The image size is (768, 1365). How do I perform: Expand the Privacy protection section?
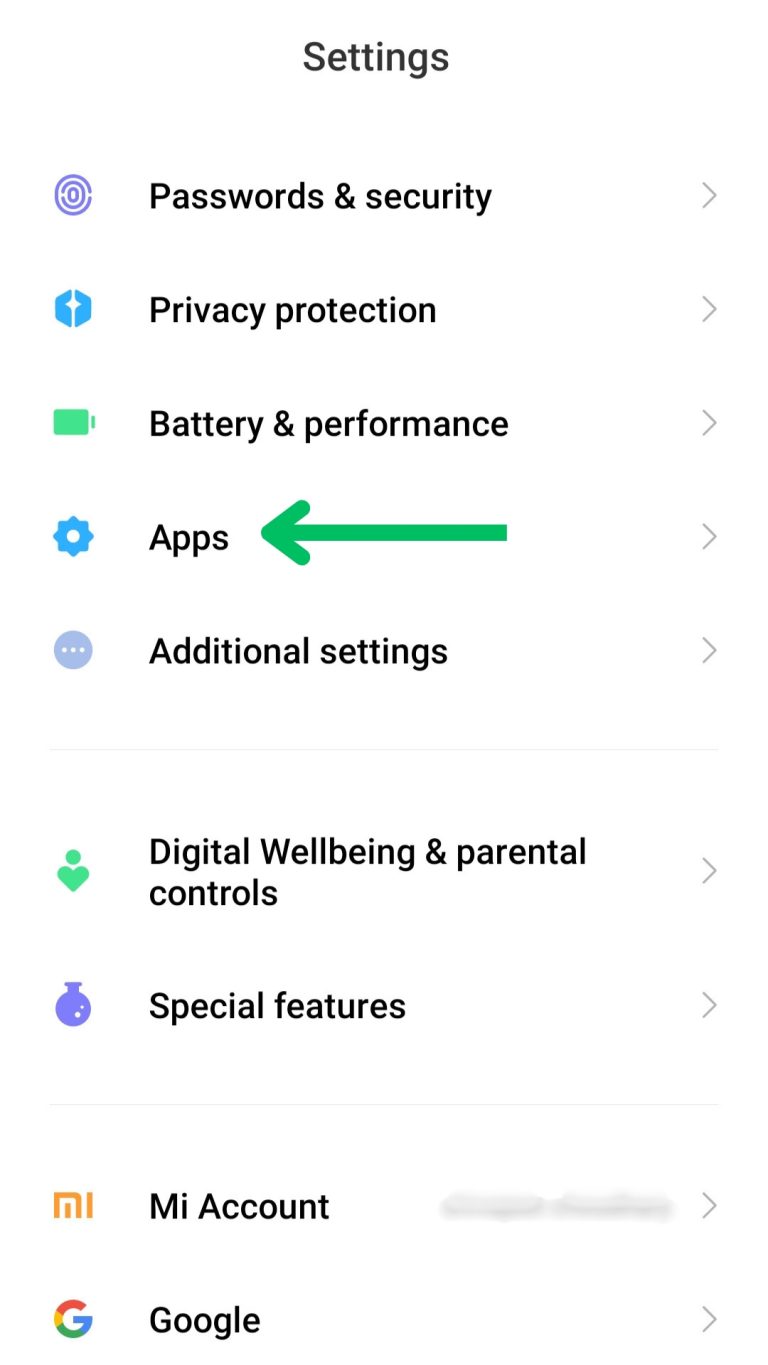click(709, 309)
